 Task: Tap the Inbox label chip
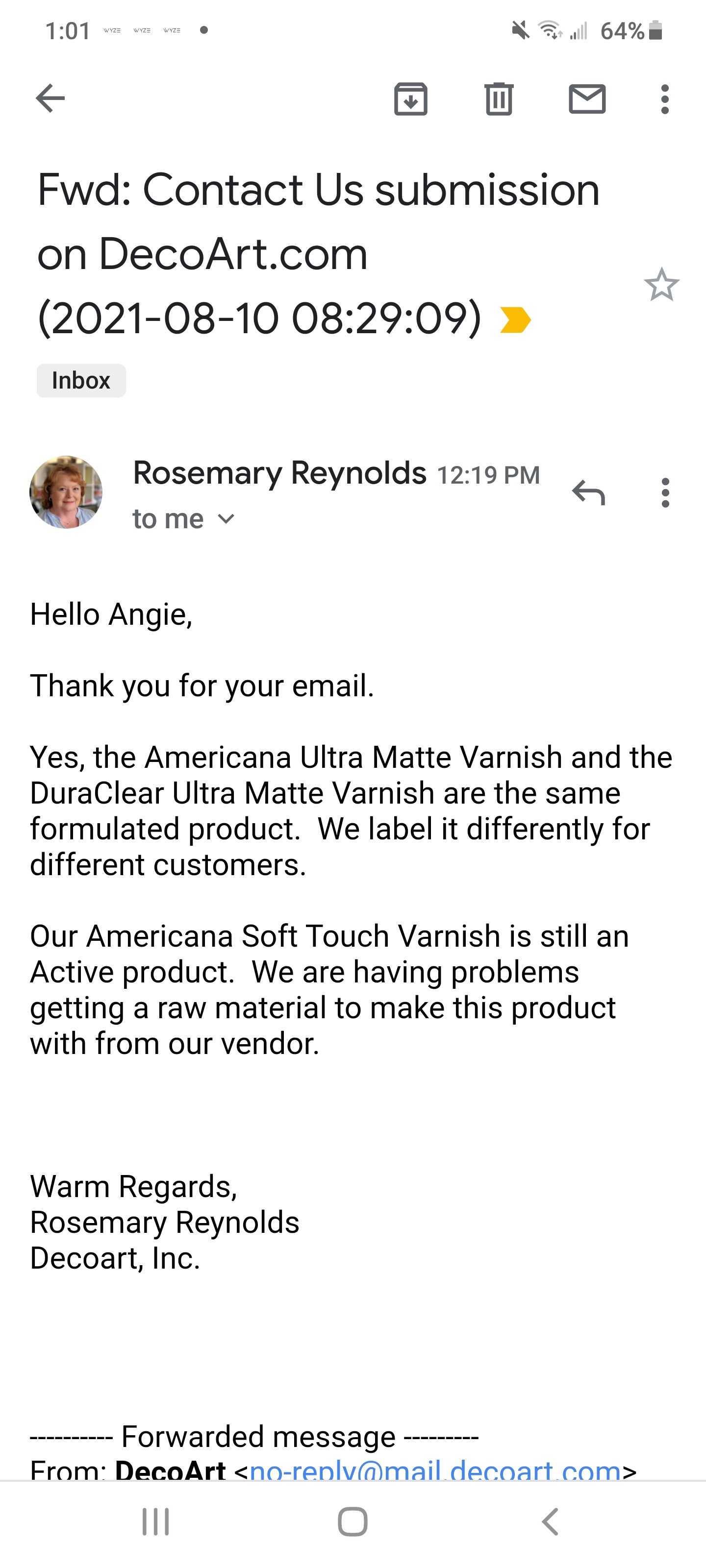(81, 380)
